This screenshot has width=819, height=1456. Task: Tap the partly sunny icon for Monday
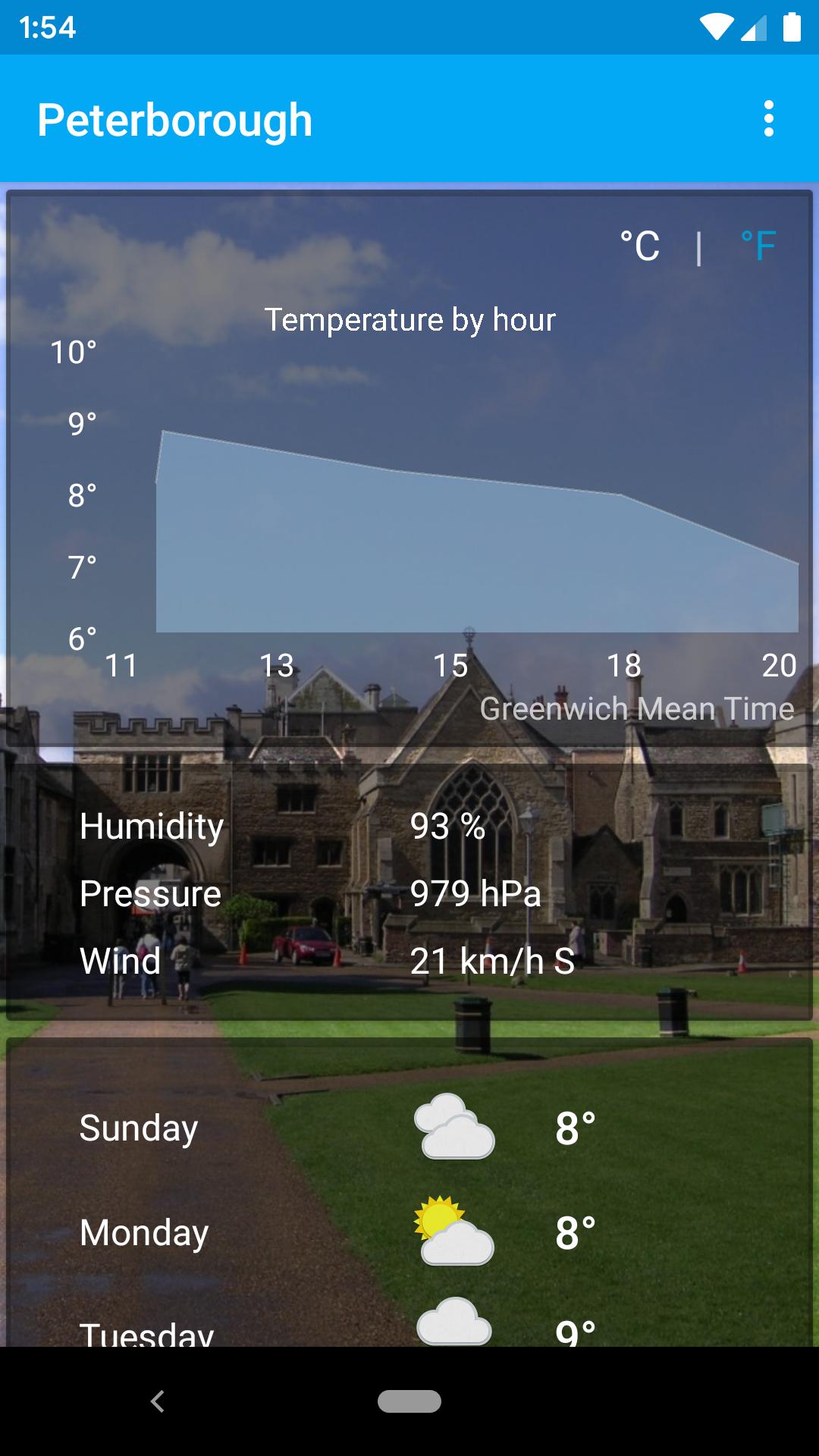pyautogui.click(x=453, y=1232)
